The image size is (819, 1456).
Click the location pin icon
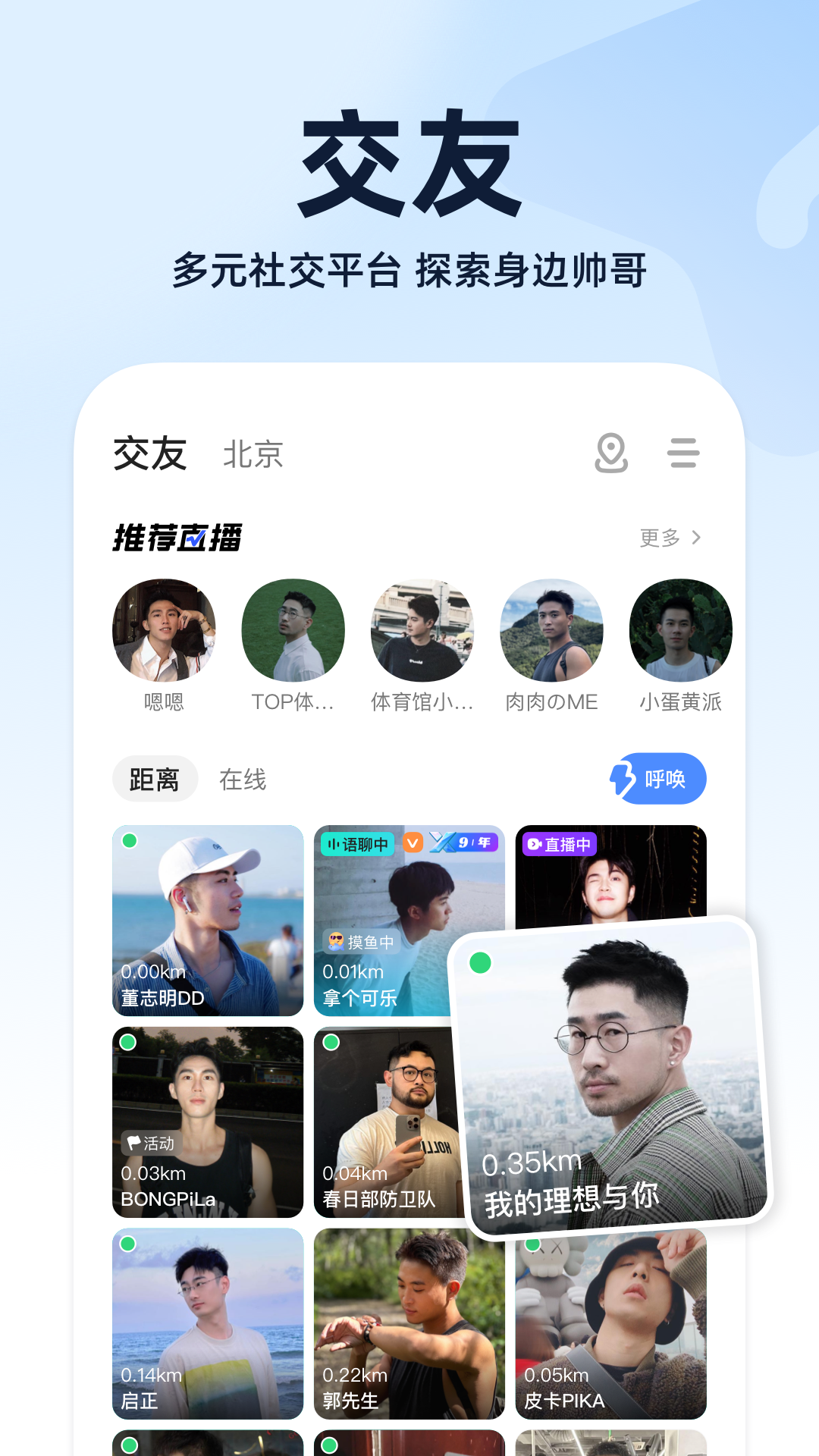610,453
